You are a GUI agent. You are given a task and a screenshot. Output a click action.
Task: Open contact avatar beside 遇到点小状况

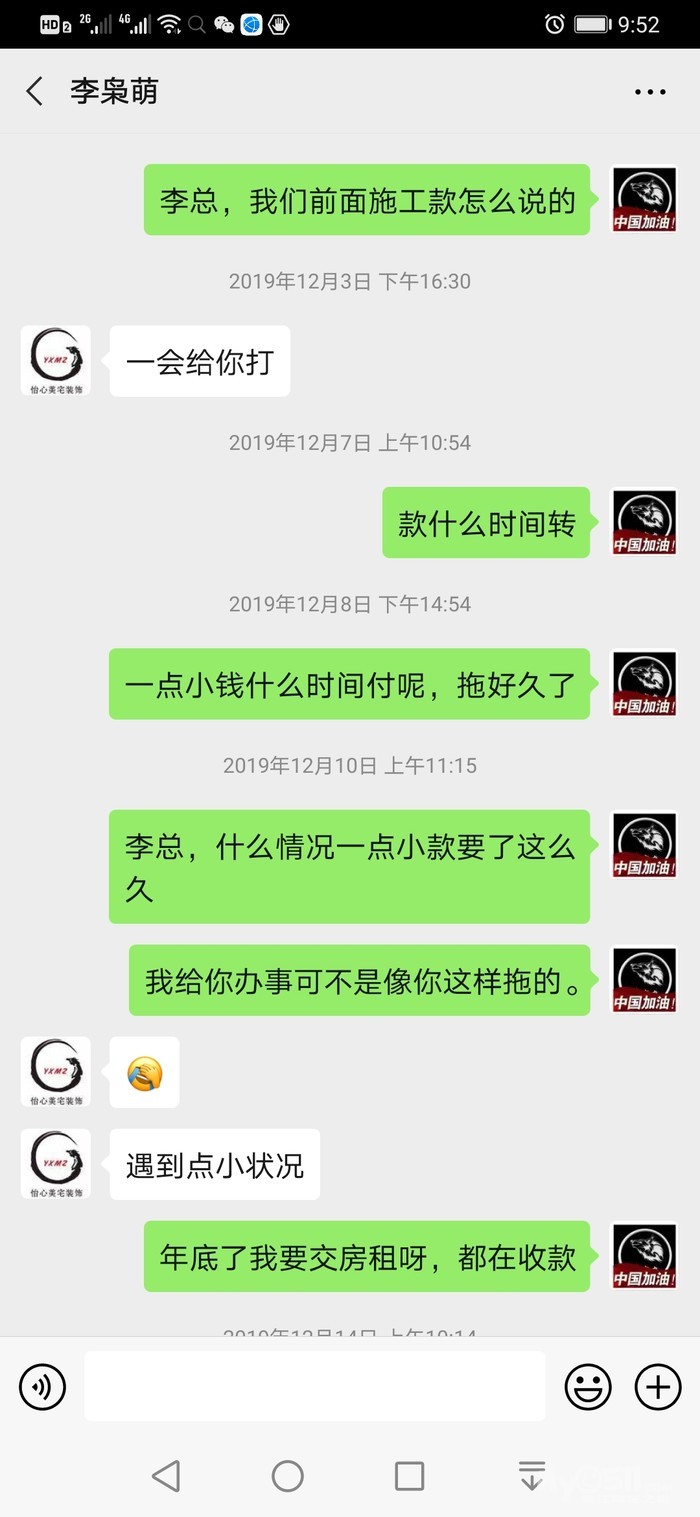click(x=56, y=1164)
